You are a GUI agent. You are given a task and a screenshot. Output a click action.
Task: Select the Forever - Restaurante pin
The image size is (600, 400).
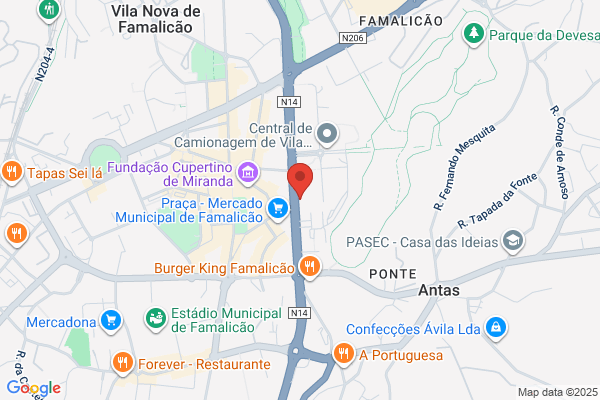point(123,363)
